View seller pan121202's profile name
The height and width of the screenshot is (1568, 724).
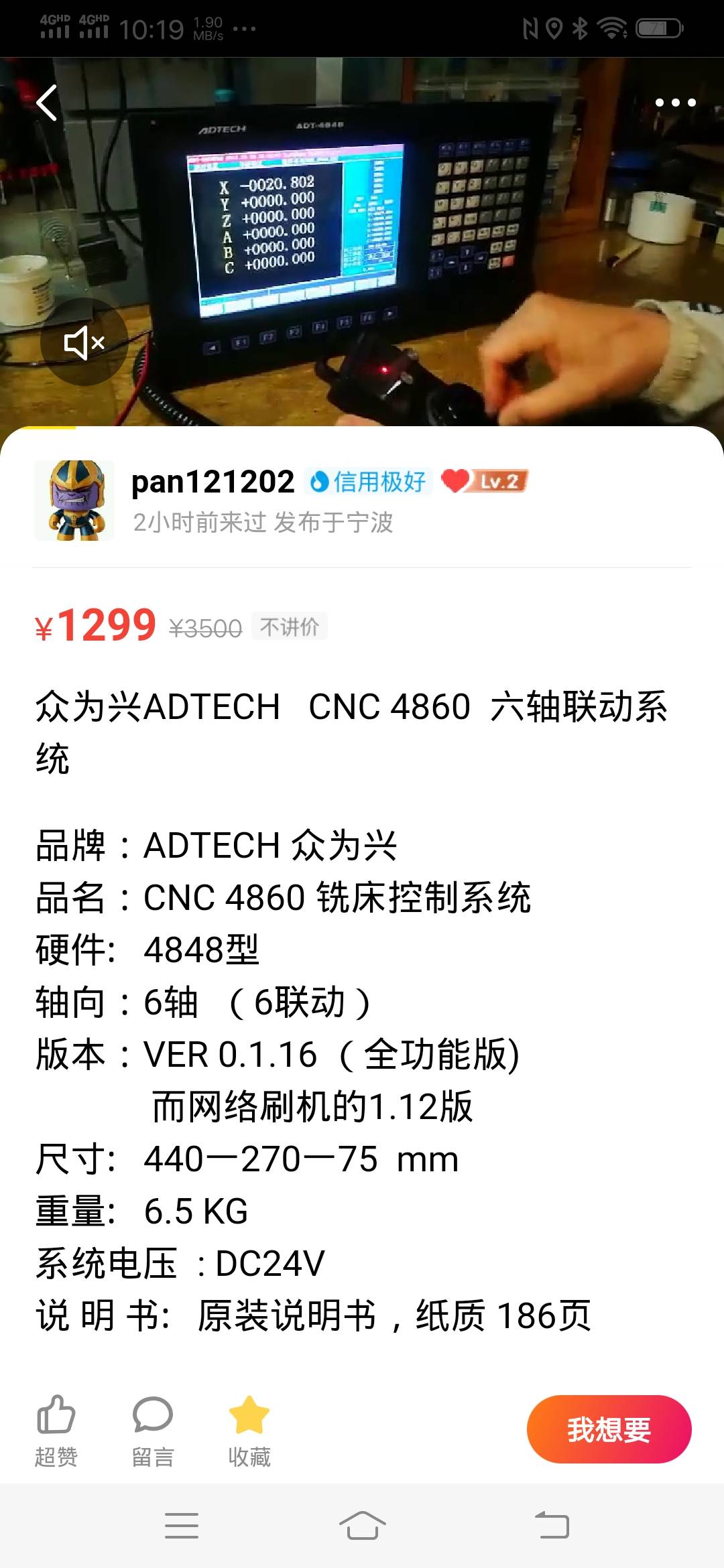tap(213, 482)
